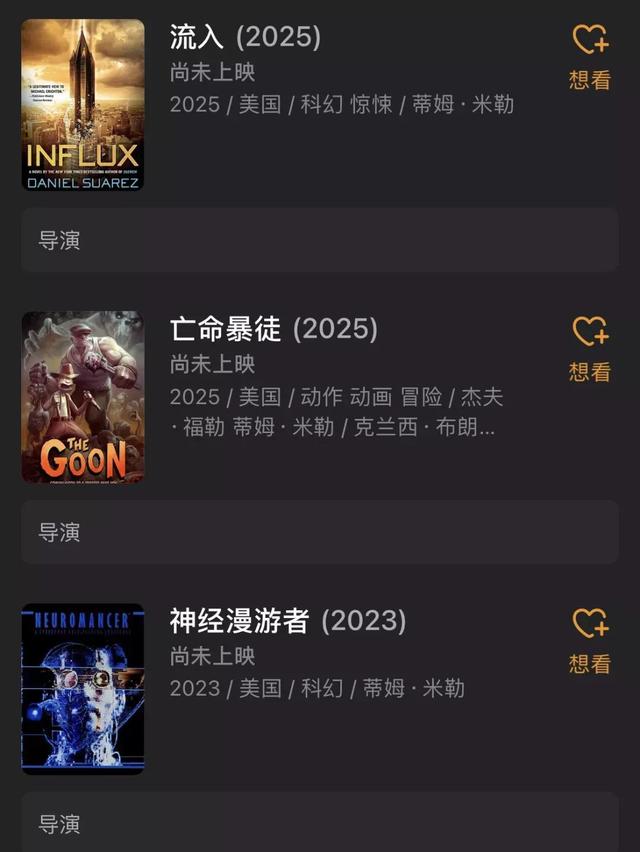Open The Goon poster for 亡命暴徒
Screen dimensions: 640x852
(x=83, y=397)
